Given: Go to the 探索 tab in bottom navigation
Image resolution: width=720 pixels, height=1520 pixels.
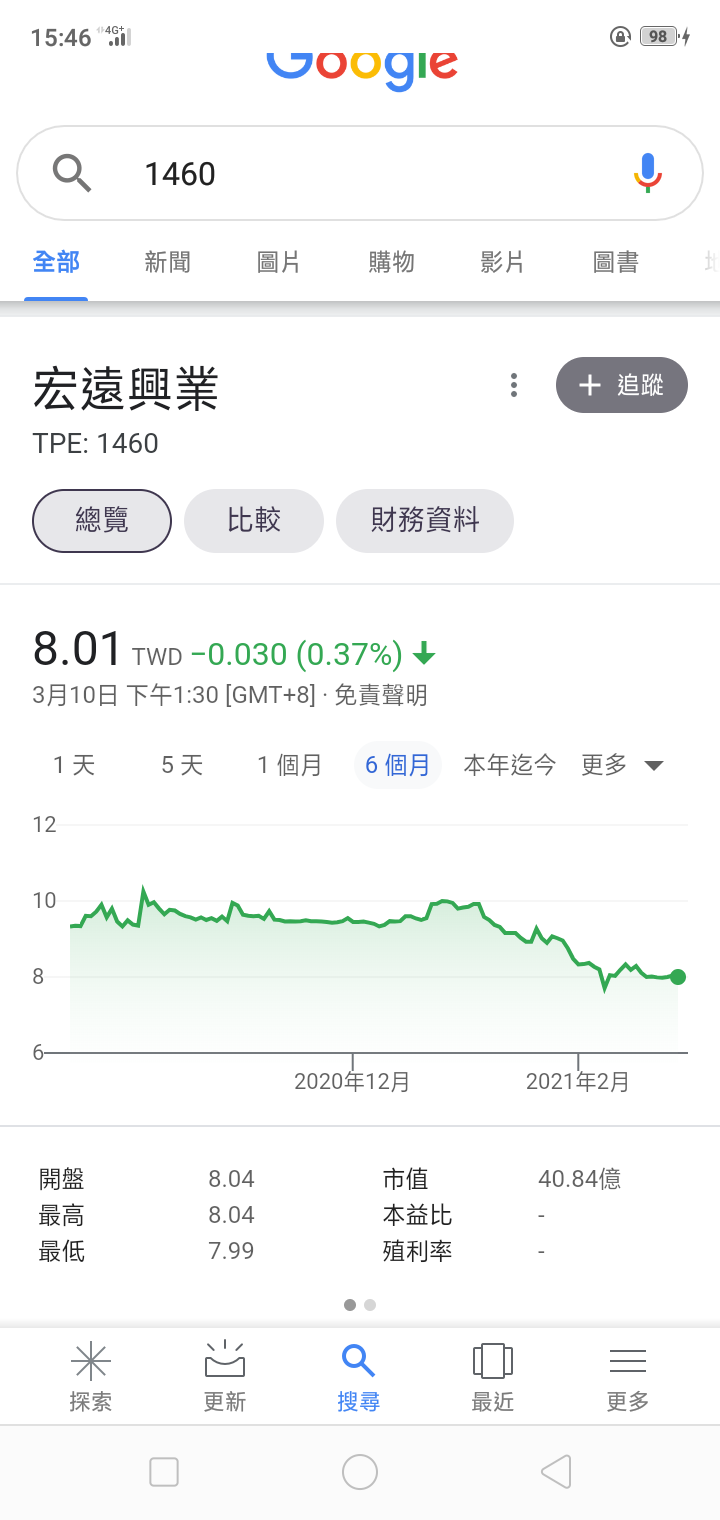Looking at the screenshot, I should 91,1376.
